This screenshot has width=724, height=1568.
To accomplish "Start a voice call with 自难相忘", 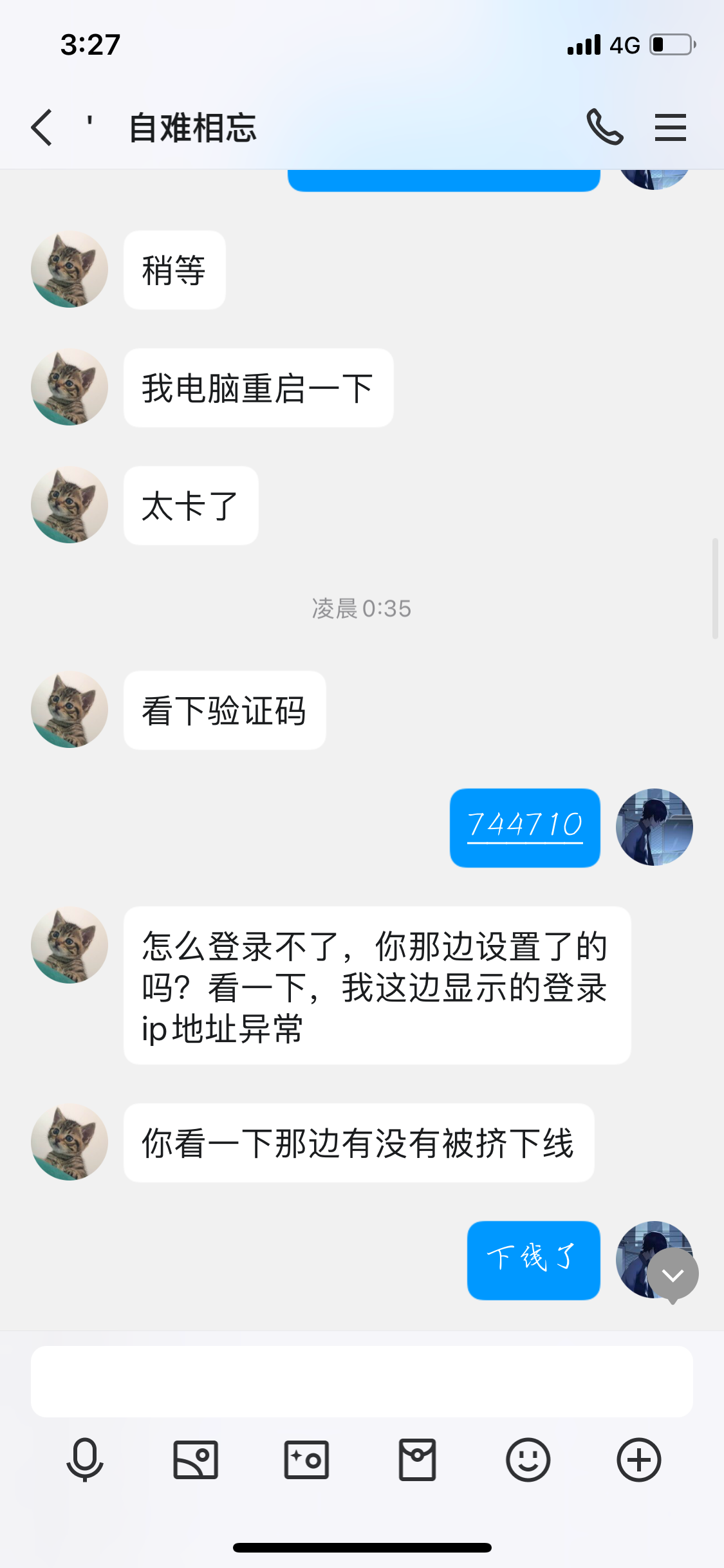I will pyautogui.click(x=604, y=127).
